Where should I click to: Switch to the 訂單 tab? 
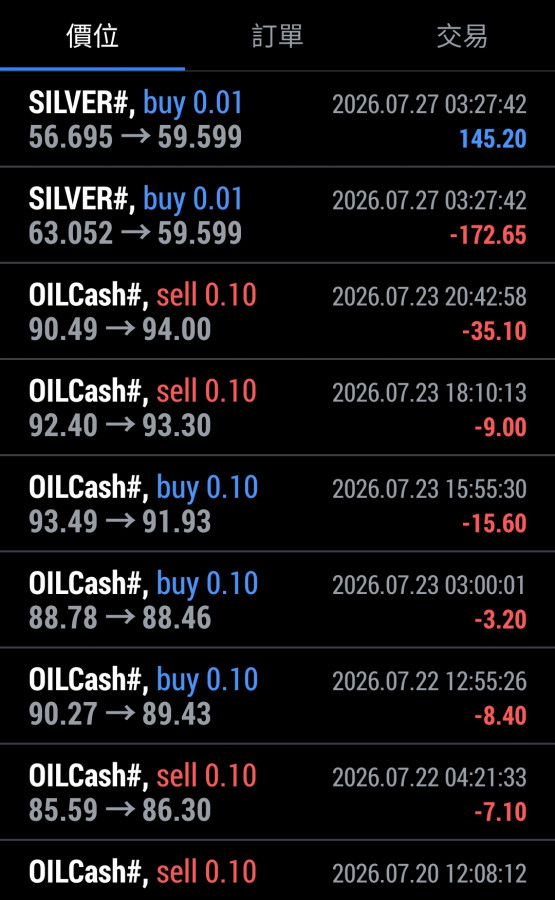[x=277, y=36]
